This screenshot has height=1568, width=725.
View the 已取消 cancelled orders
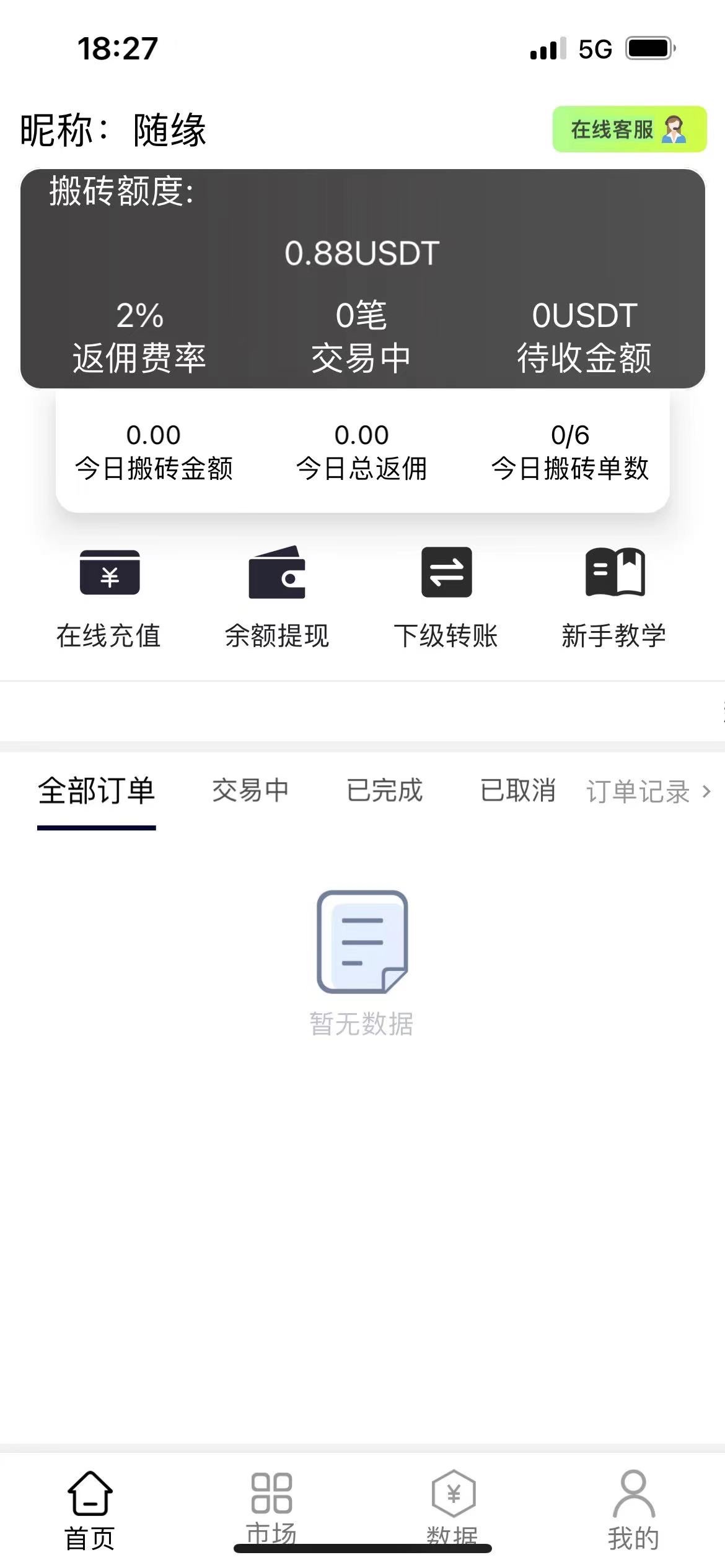[x=518, y=791]
